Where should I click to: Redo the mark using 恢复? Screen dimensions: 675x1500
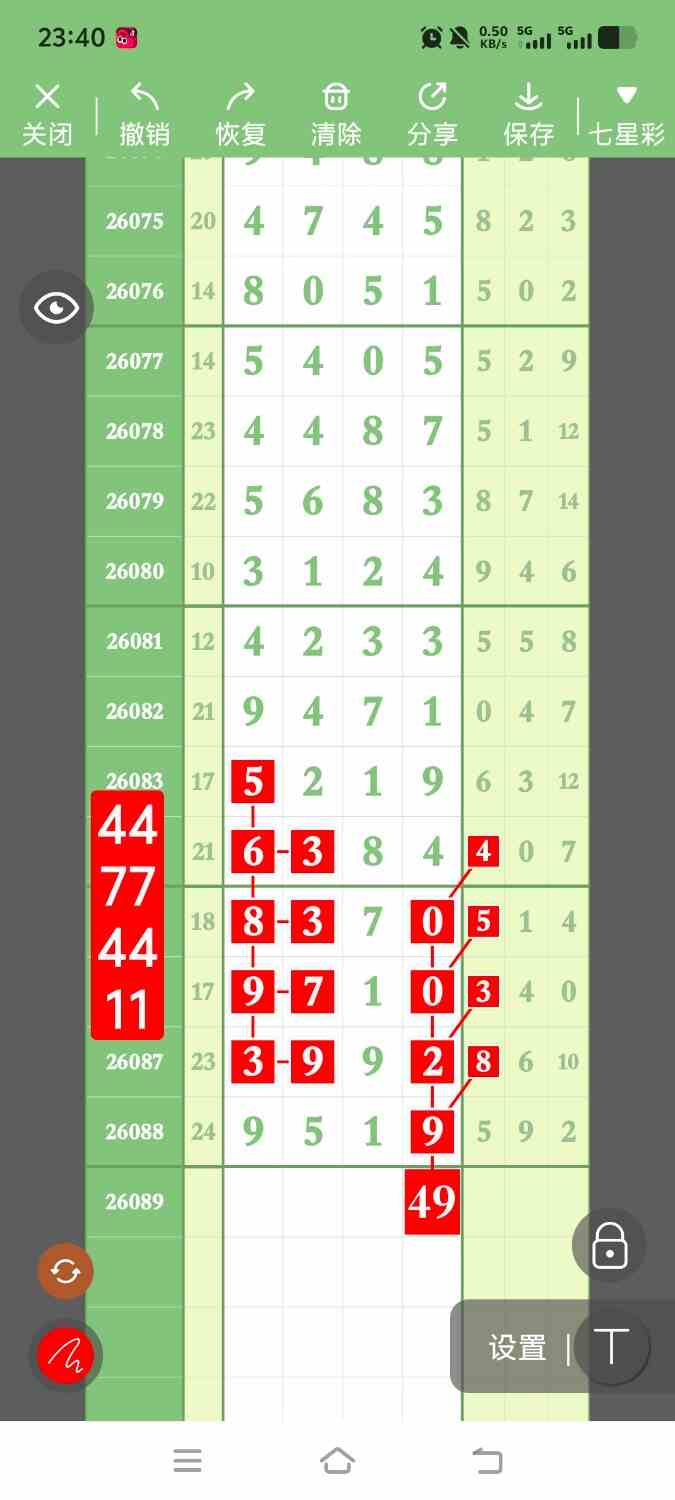click(x=240, y=115)
